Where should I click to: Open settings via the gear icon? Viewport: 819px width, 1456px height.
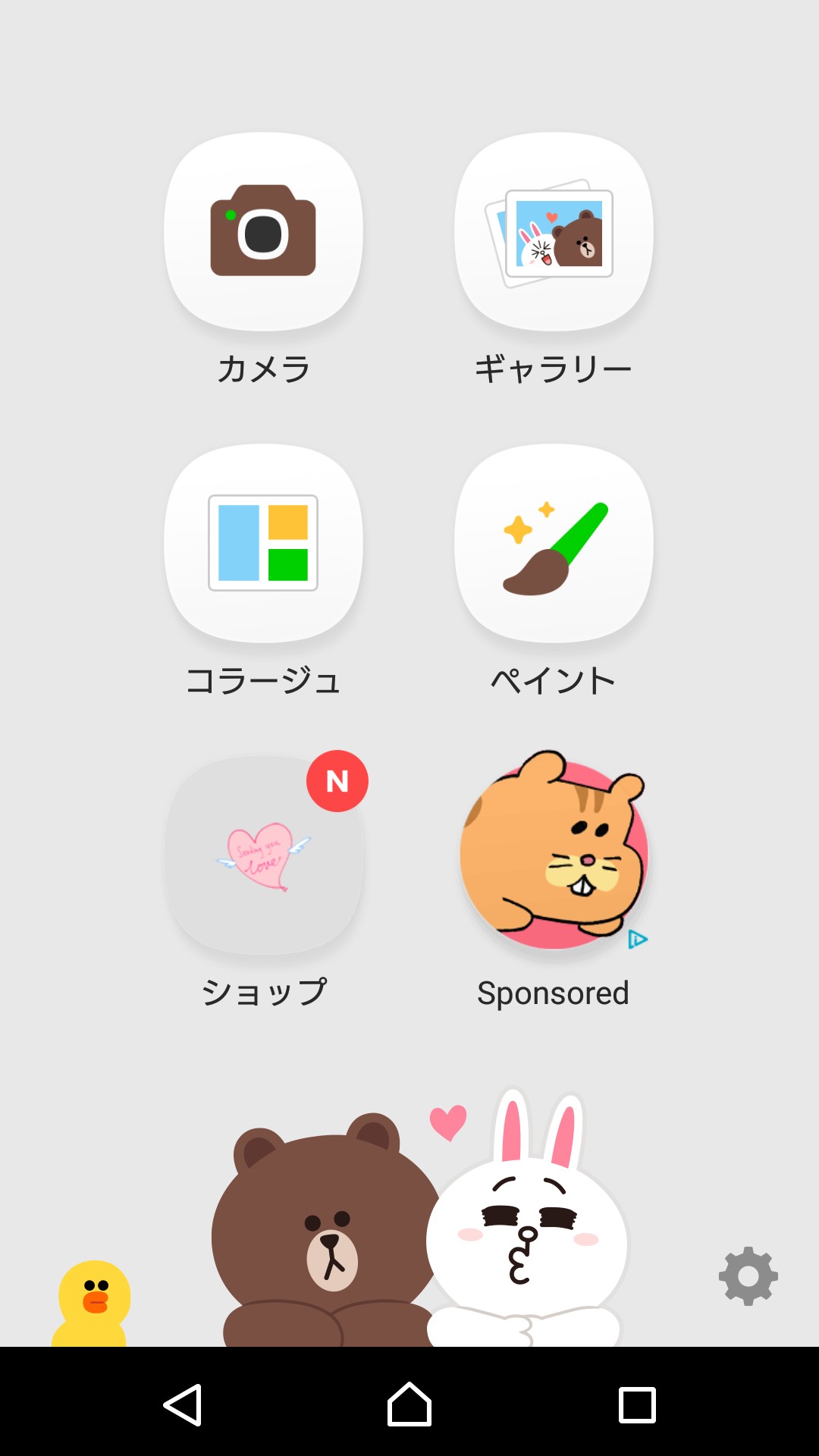point(748,1276)
